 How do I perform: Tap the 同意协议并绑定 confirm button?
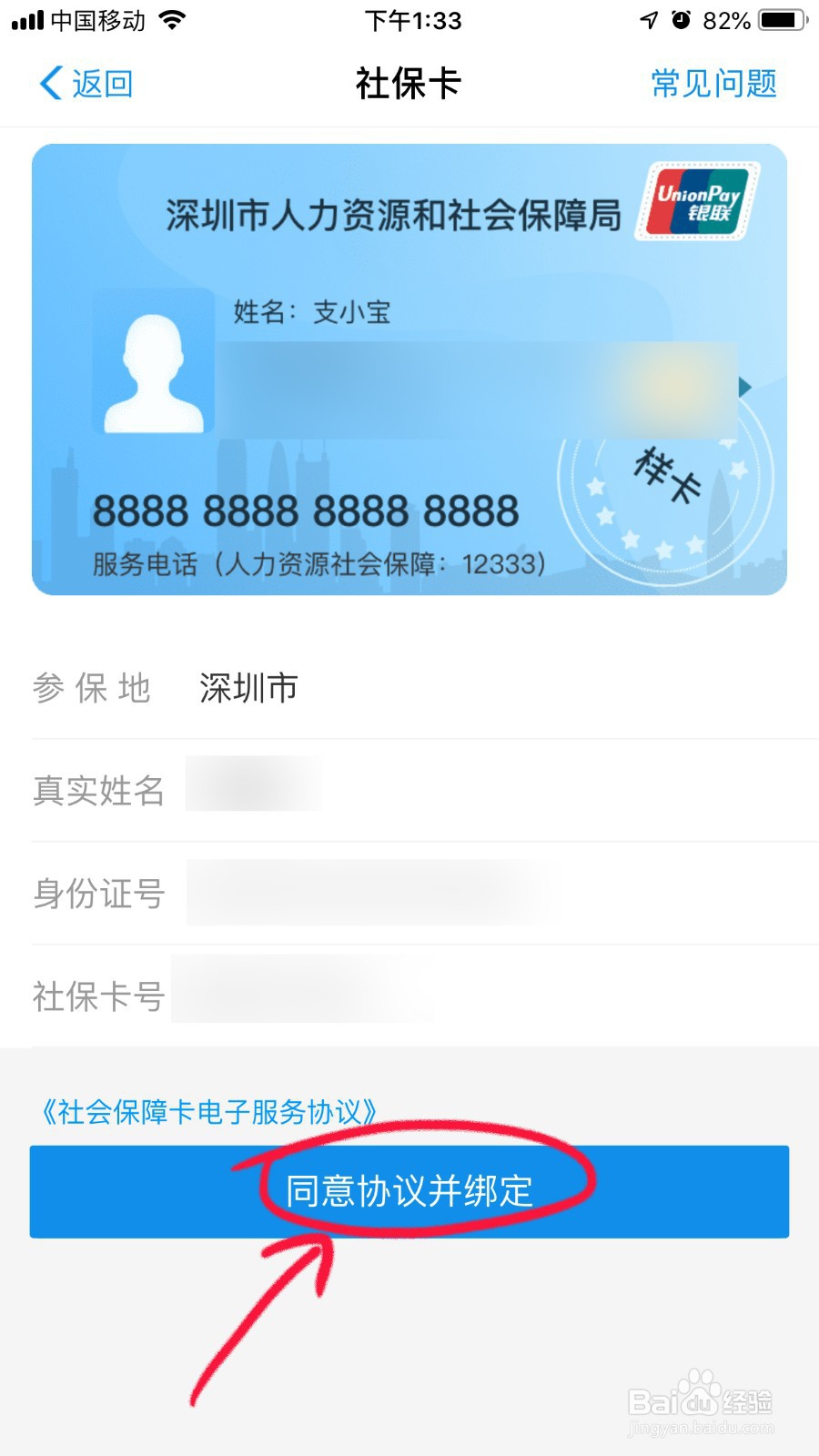pos(409,1190)
